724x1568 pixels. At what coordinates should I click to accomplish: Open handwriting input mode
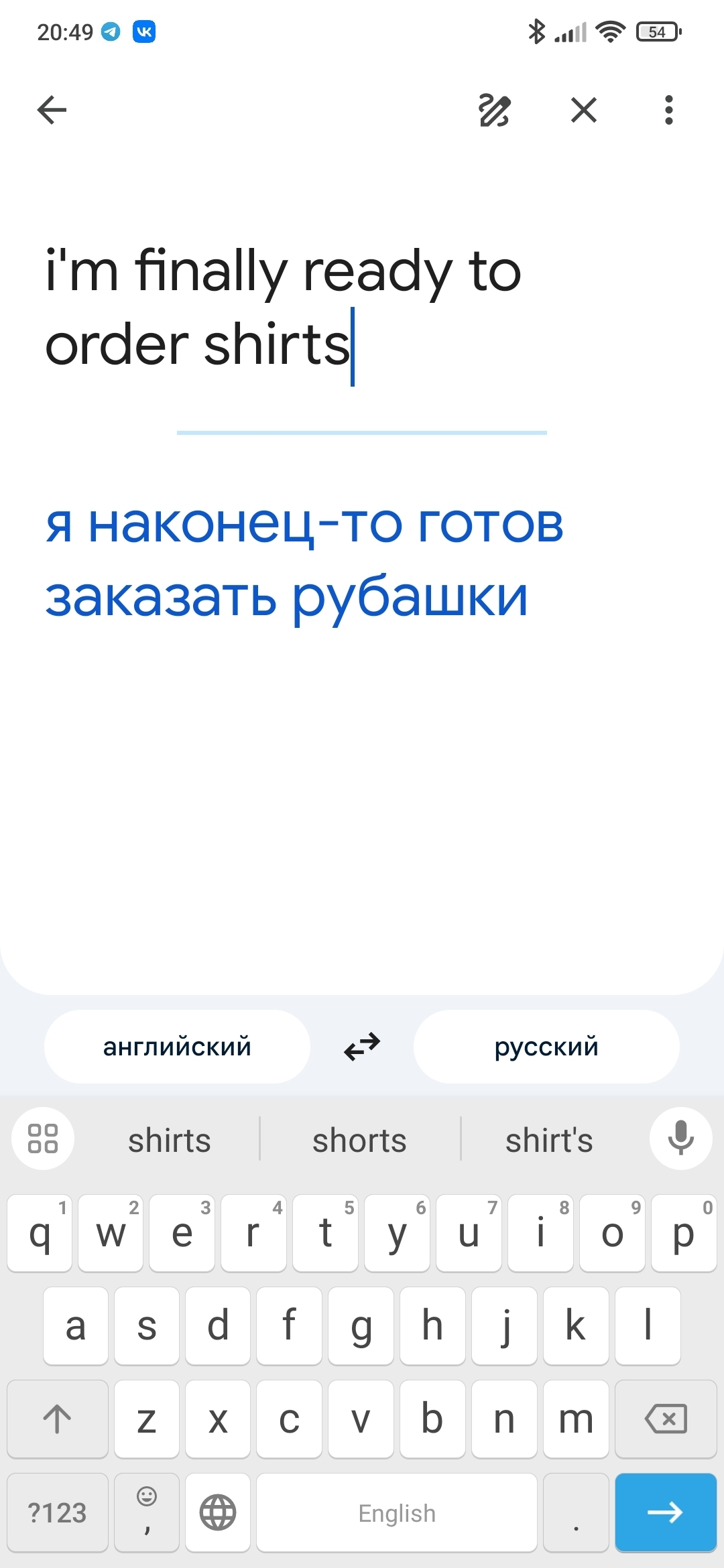point(495,110)
